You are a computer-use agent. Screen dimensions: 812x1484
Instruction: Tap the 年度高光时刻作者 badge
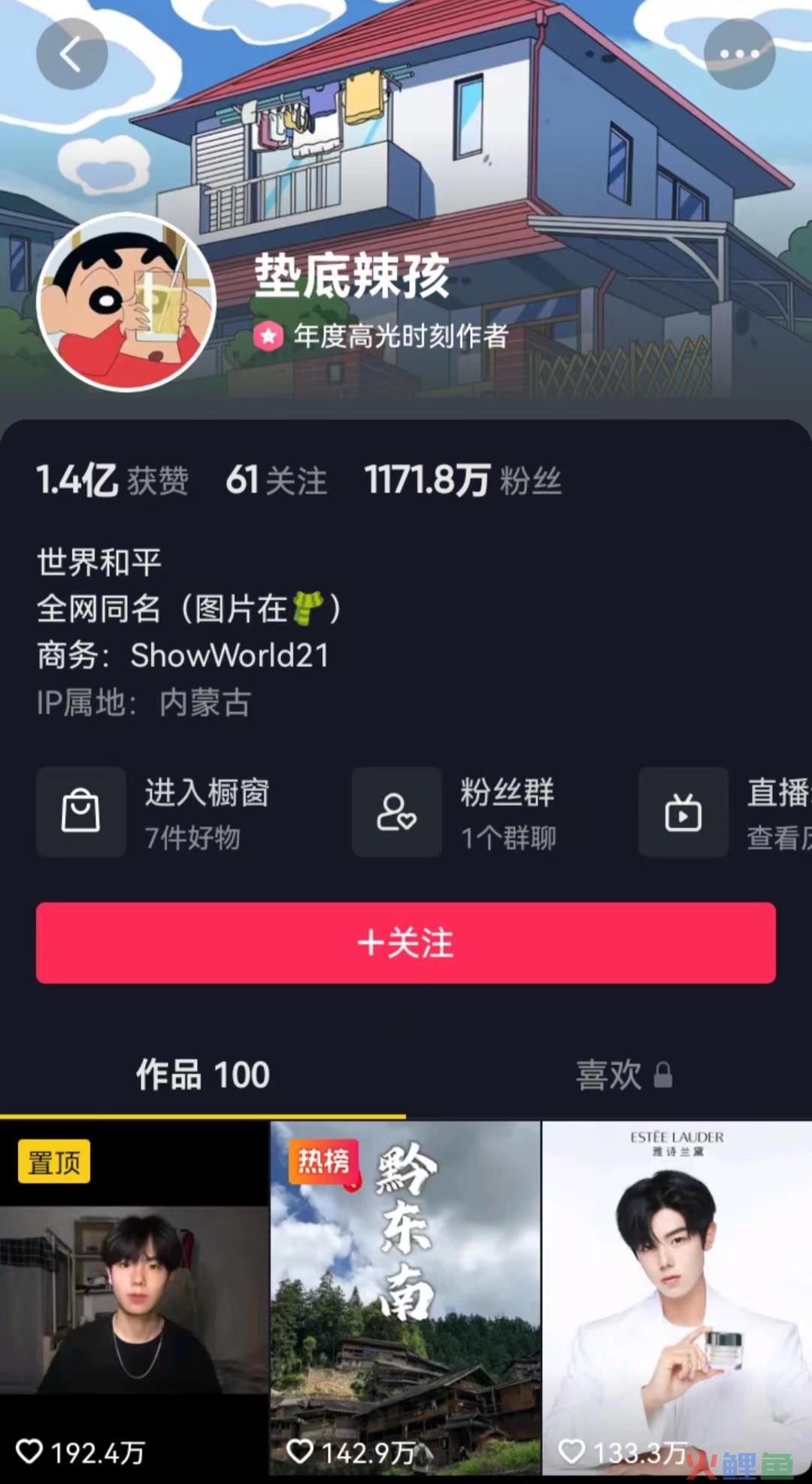click(383, 336)
